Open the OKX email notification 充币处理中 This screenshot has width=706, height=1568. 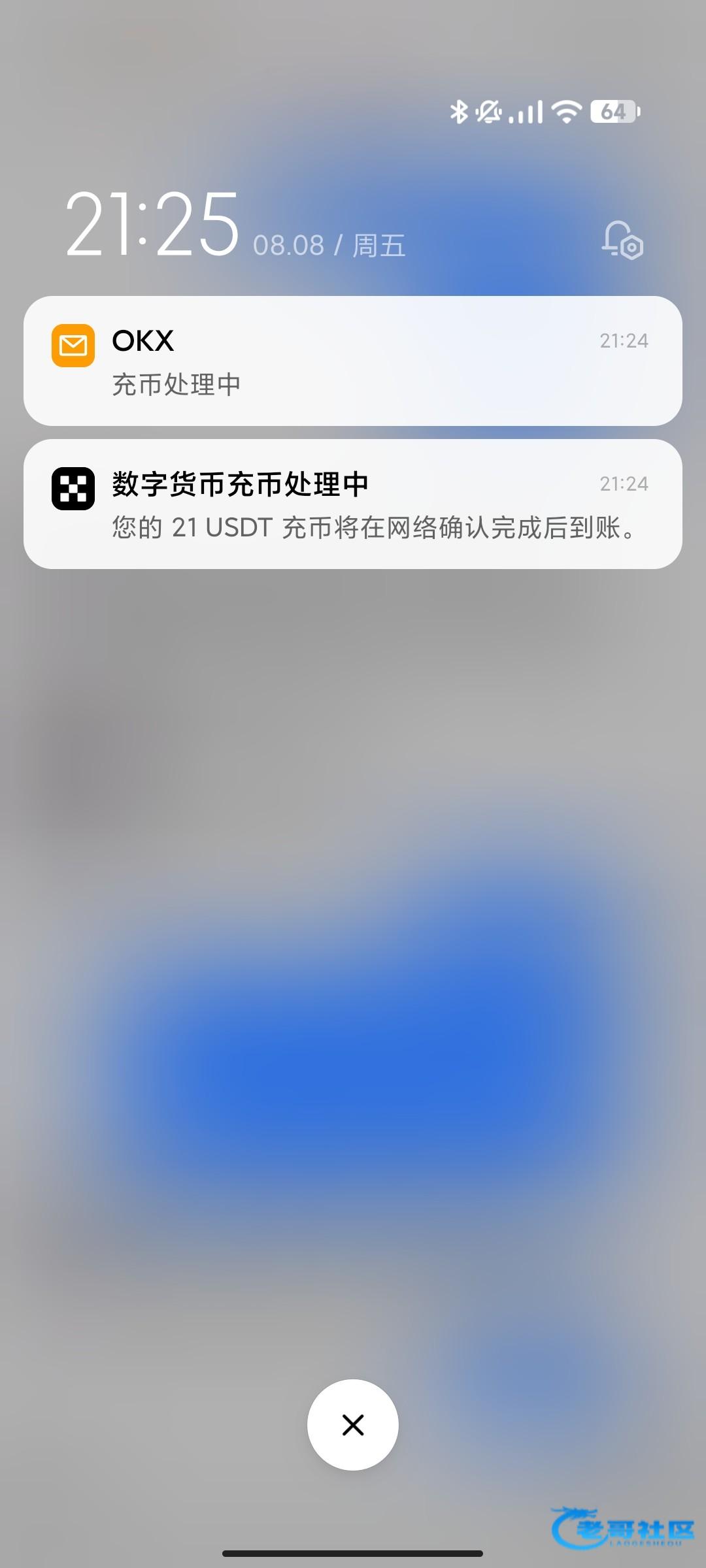(353, 361)
